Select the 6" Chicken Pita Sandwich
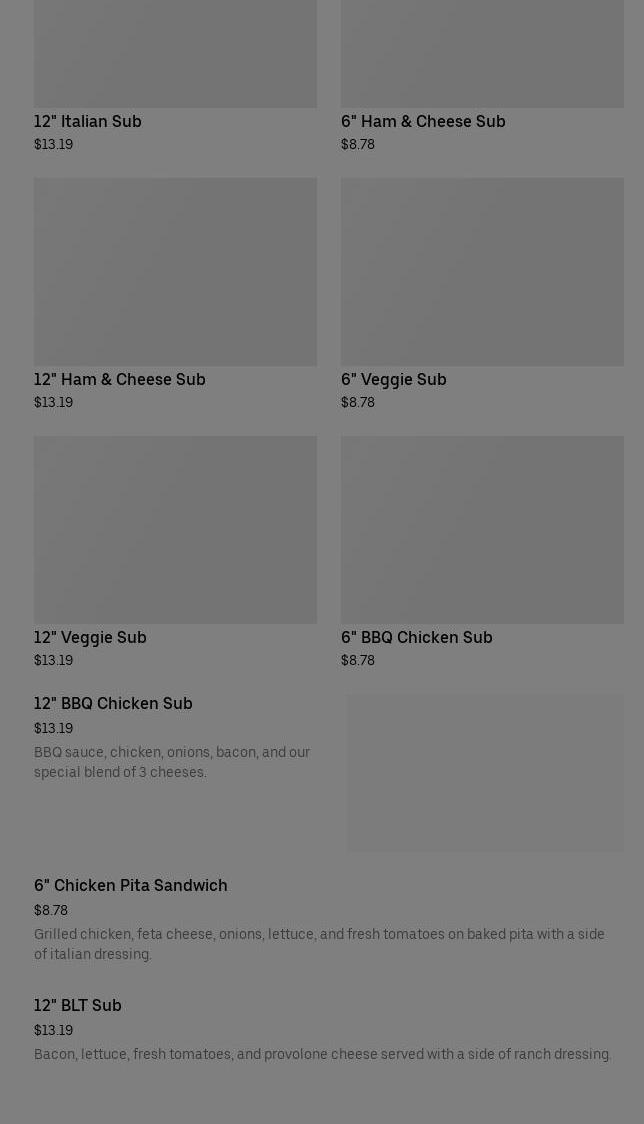The width and height of the screenshot is (644, 1124). (131, 886)
